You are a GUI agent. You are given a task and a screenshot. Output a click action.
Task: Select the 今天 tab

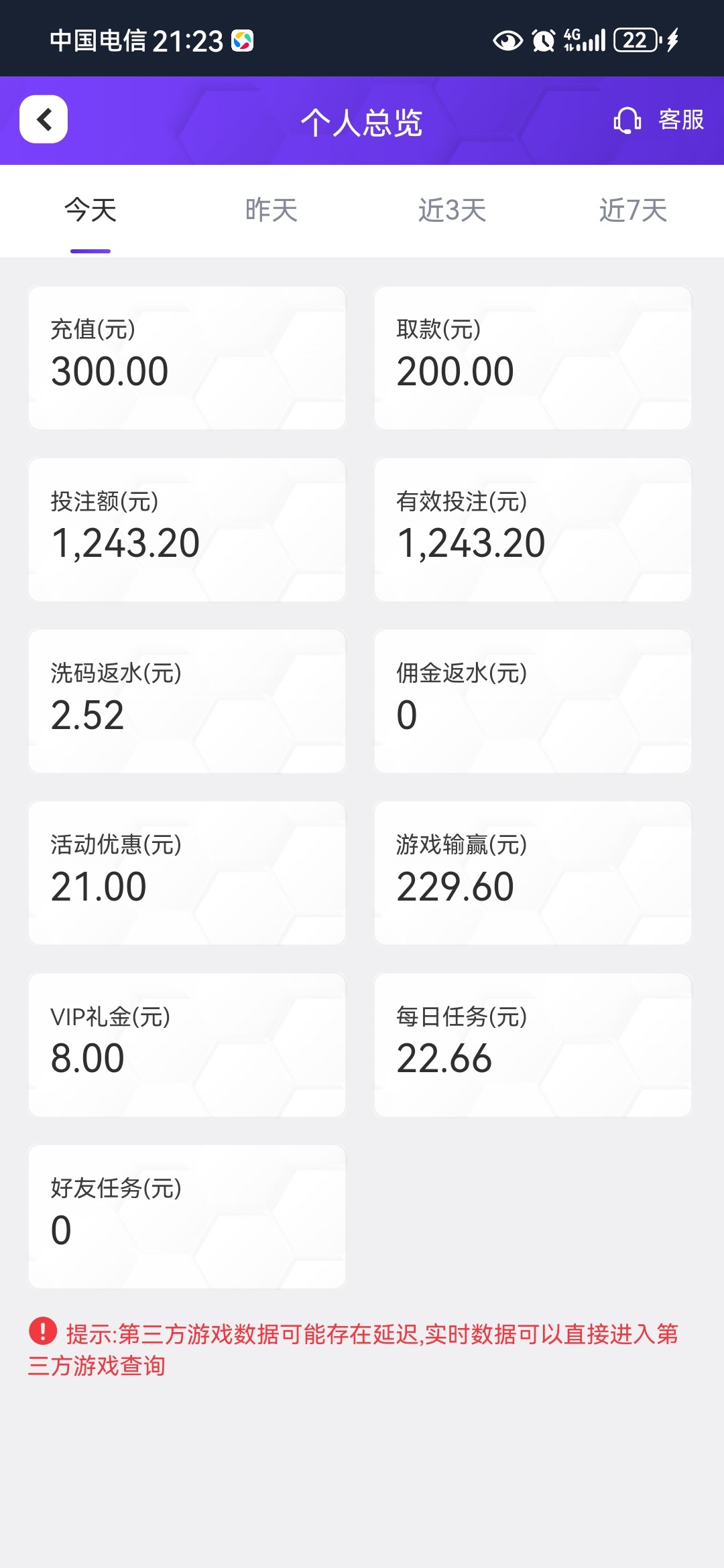coord(90,210)
